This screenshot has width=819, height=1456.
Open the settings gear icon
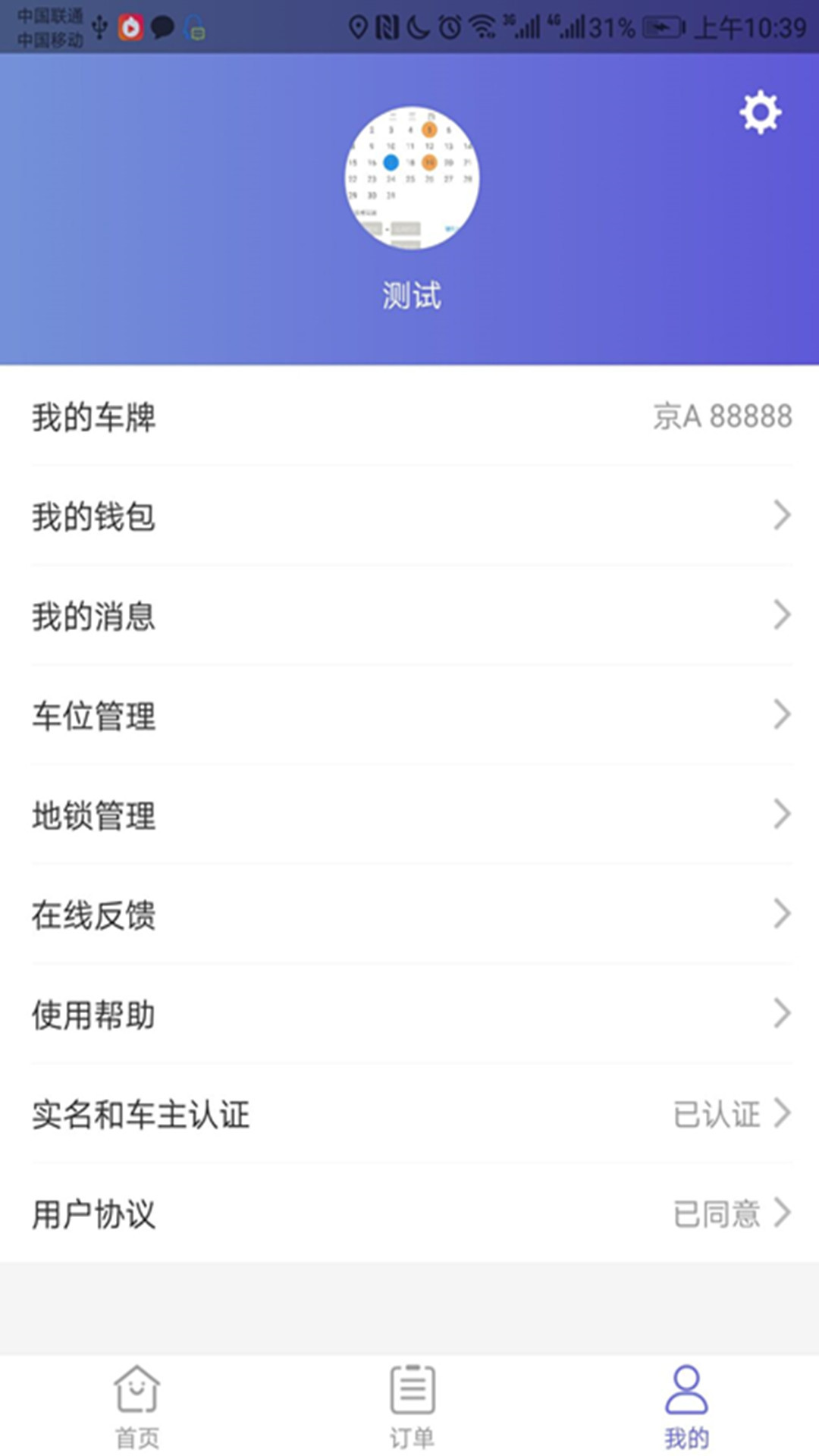[760, 113]
